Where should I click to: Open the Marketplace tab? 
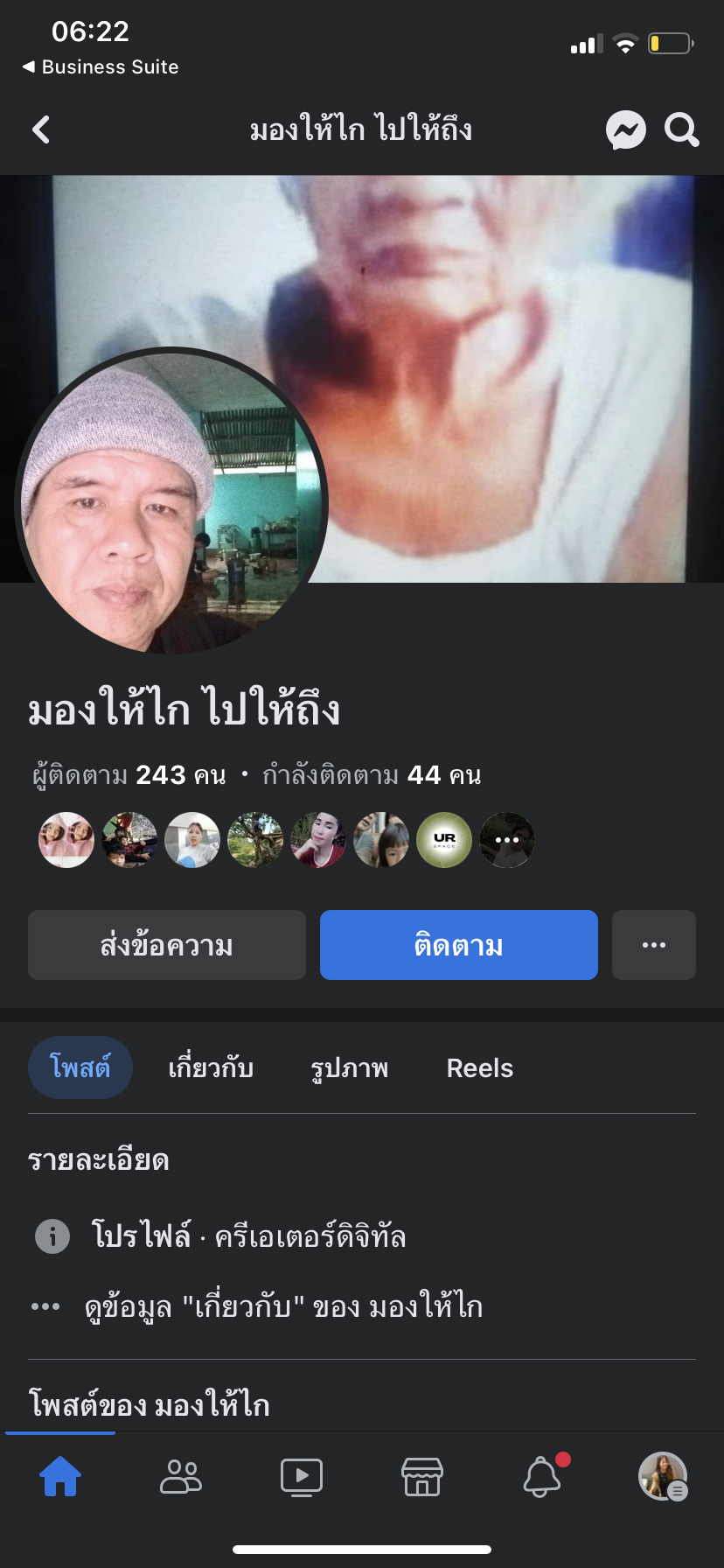pos(422,1477)
